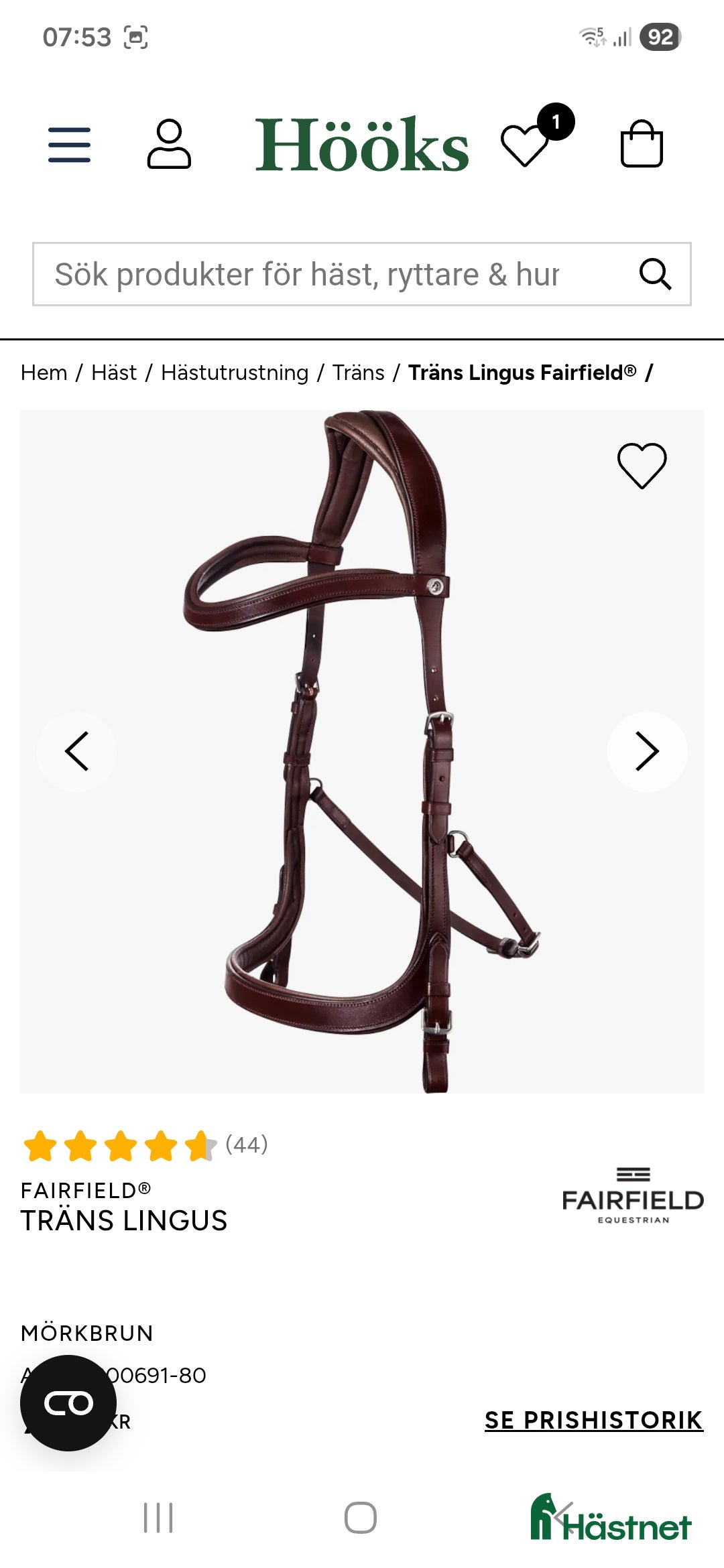
Task: Go to Hööks home via logo
Action: click(x=362, y=145)
